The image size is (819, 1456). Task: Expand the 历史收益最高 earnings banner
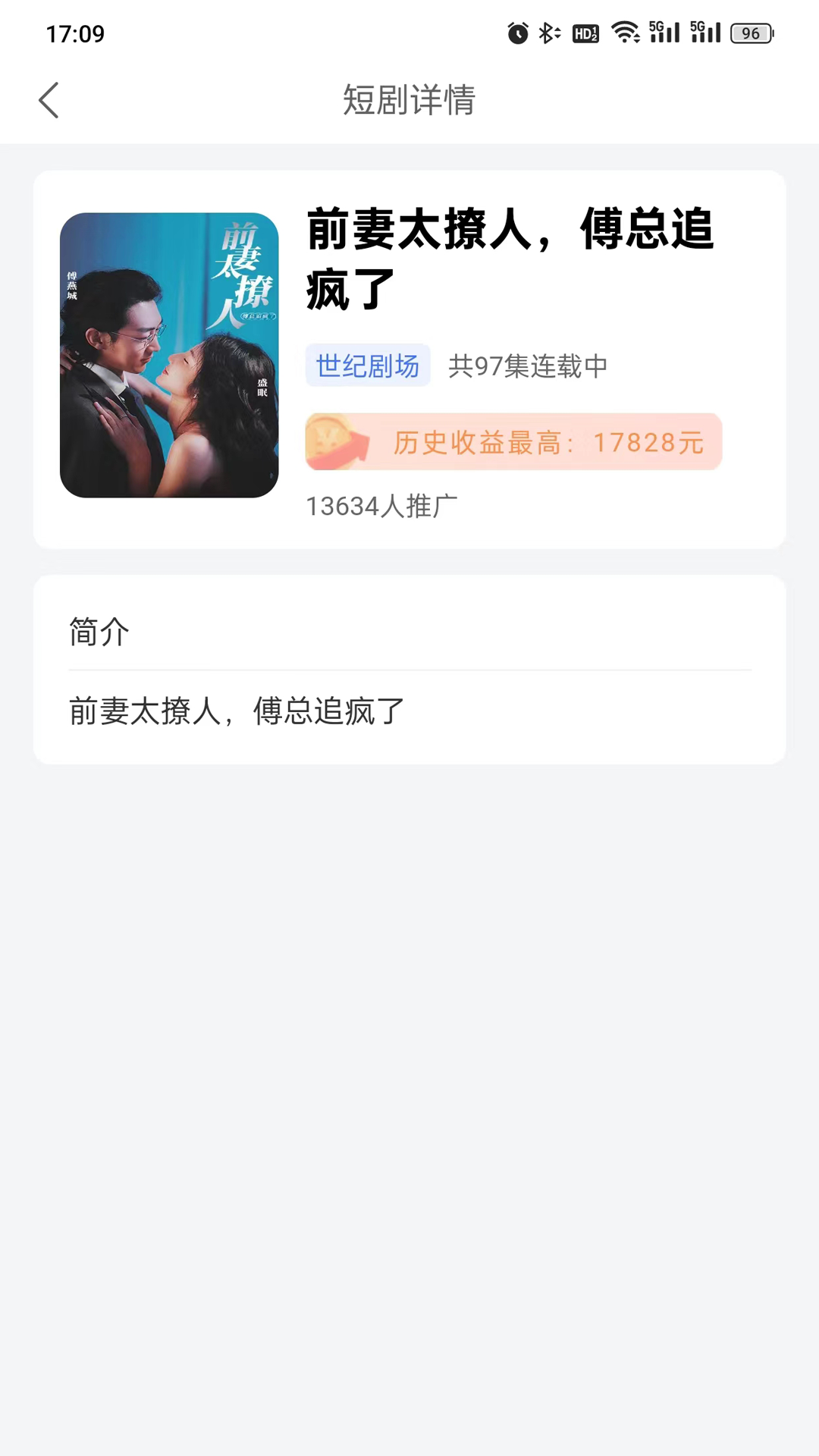tap(513, 441)
